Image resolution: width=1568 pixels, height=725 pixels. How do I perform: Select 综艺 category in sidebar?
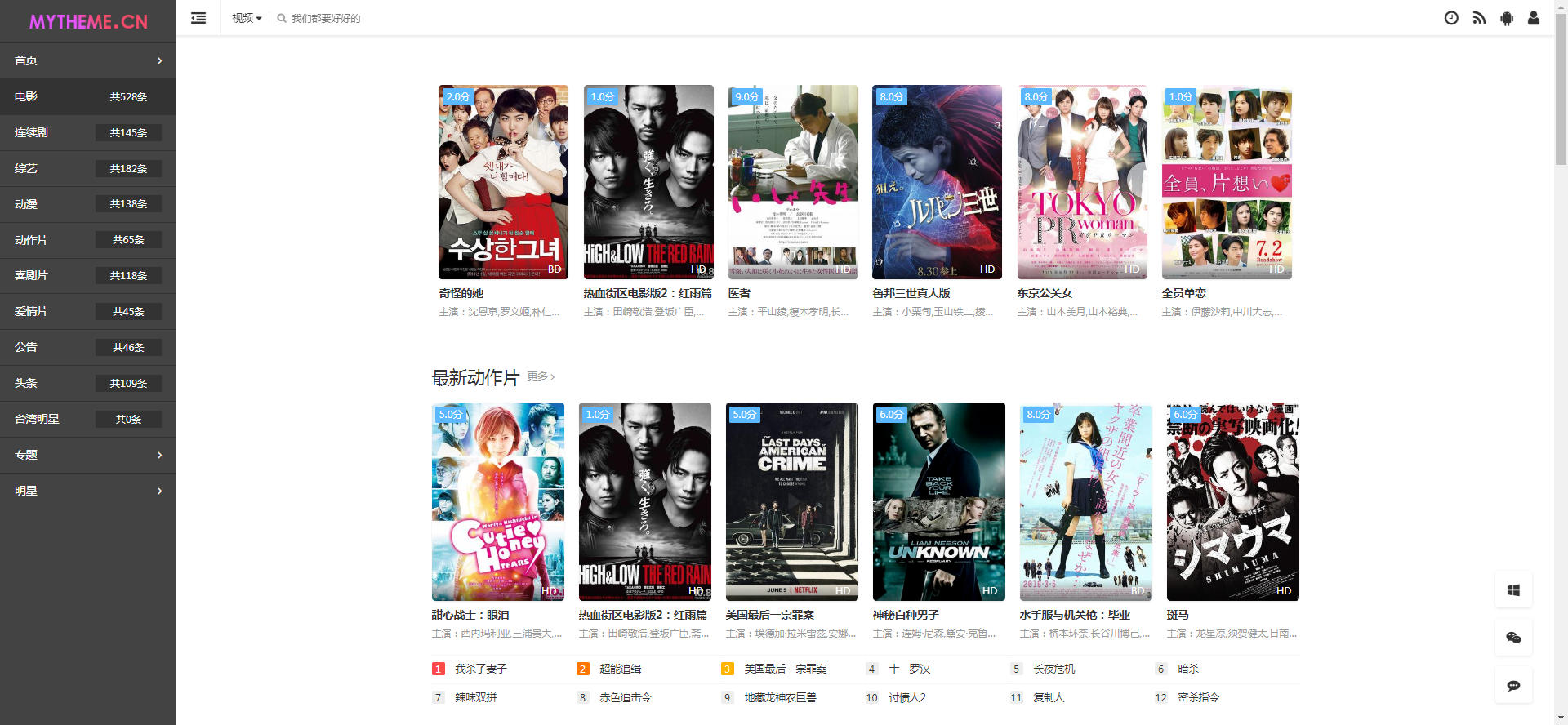click(x=87, y=168)
